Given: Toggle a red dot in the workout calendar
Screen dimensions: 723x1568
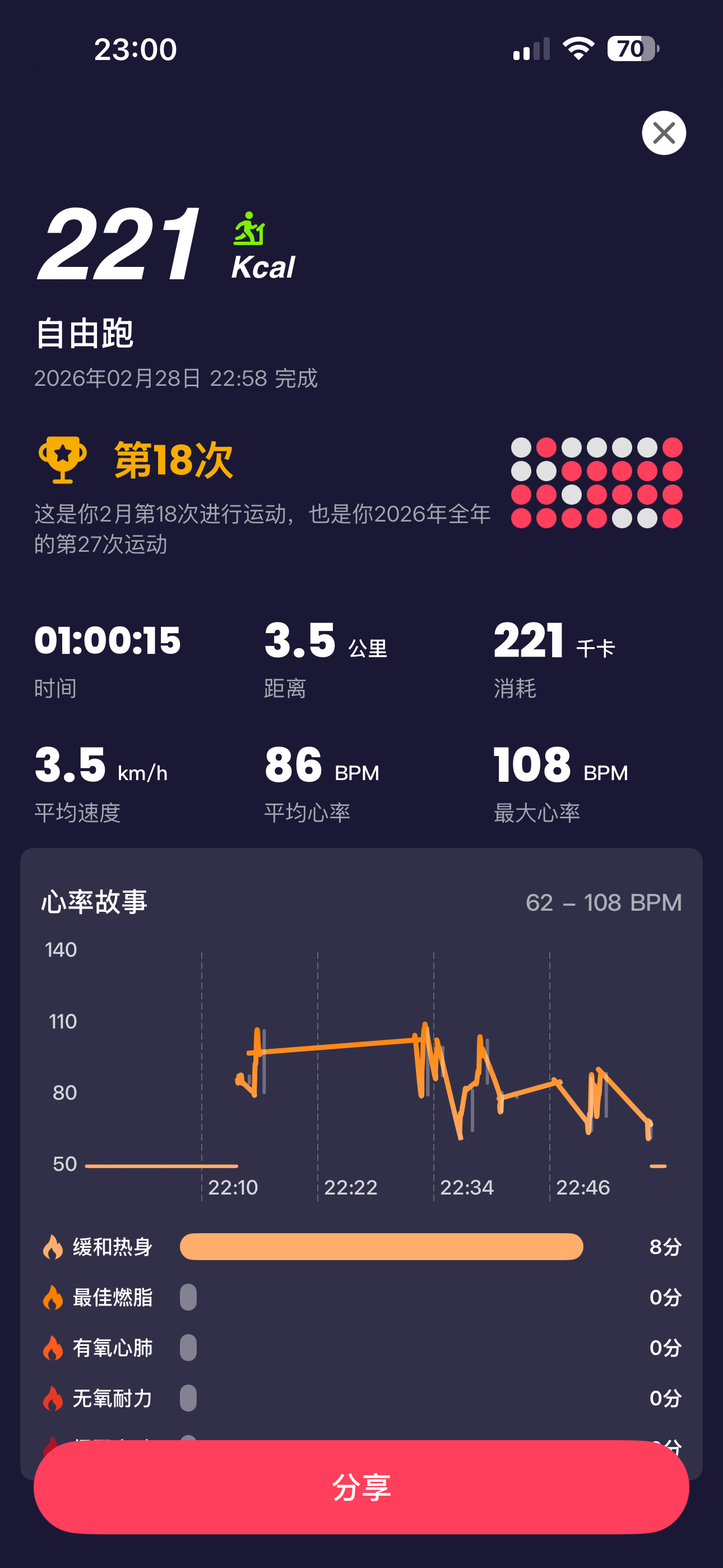Looking at the screenshot, I should click(548, 448).
